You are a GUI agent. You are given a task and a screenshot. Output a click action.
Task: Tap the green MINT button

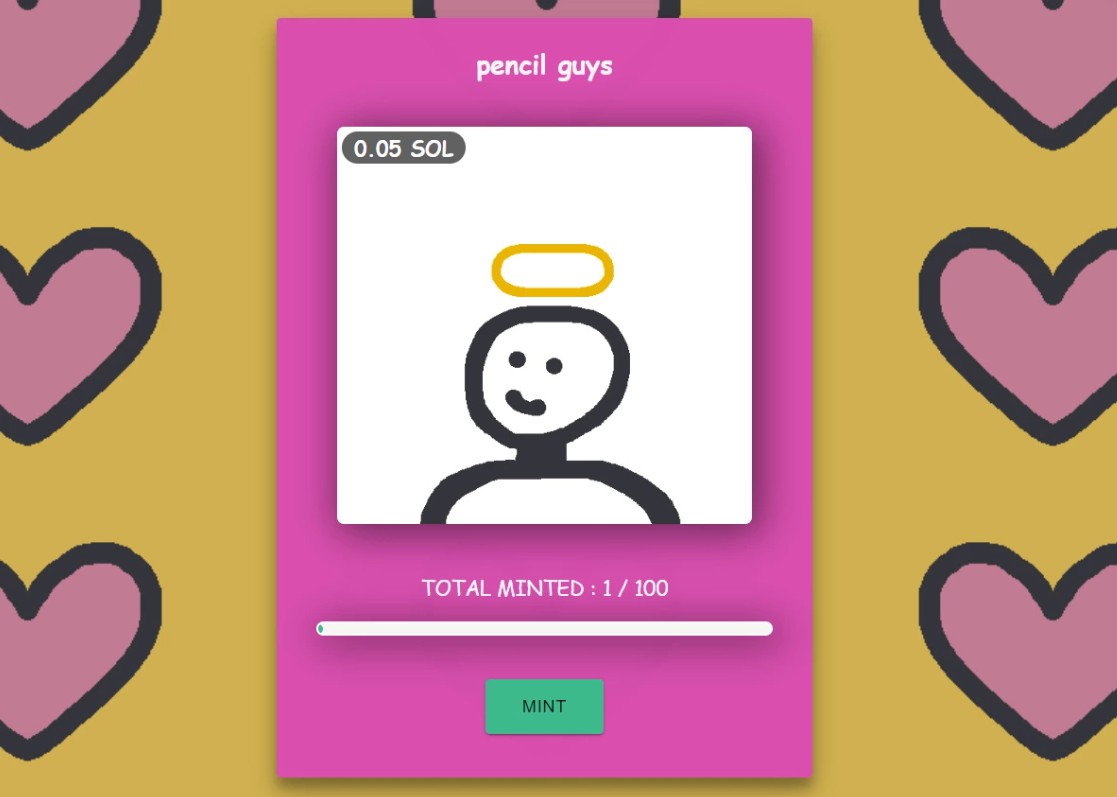pyautogui.click(x=544, y=706)
